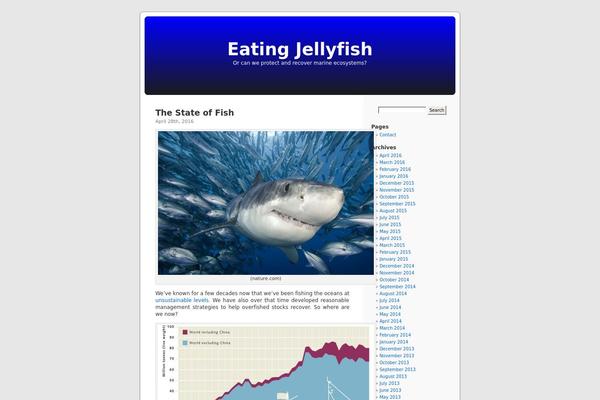600x400 pixels.
Task: Browse the December 2015 archive
Action: tap(396, 183)
